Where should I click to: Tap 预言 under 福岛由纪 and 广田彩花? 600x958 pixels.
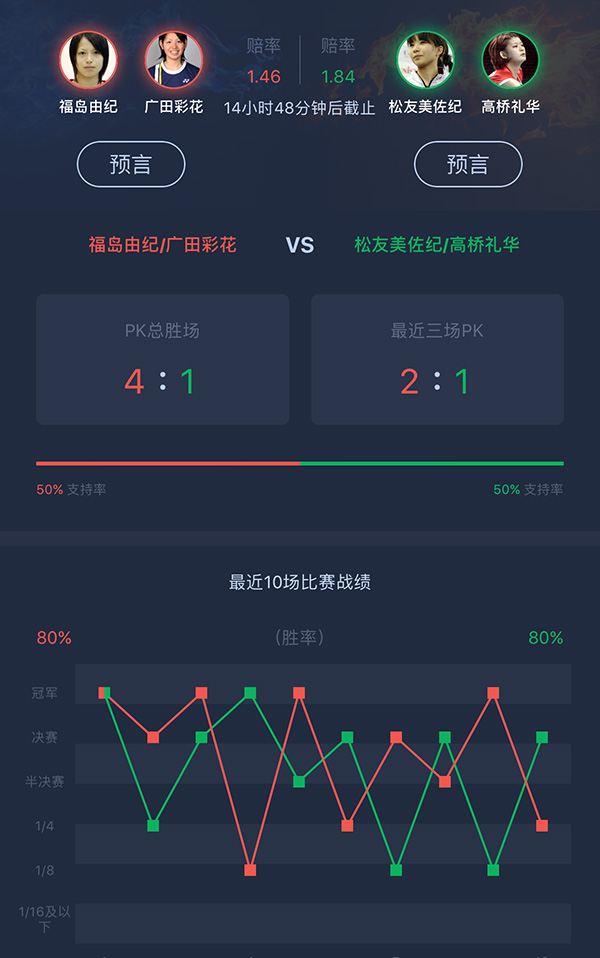(x=131, y=164)
